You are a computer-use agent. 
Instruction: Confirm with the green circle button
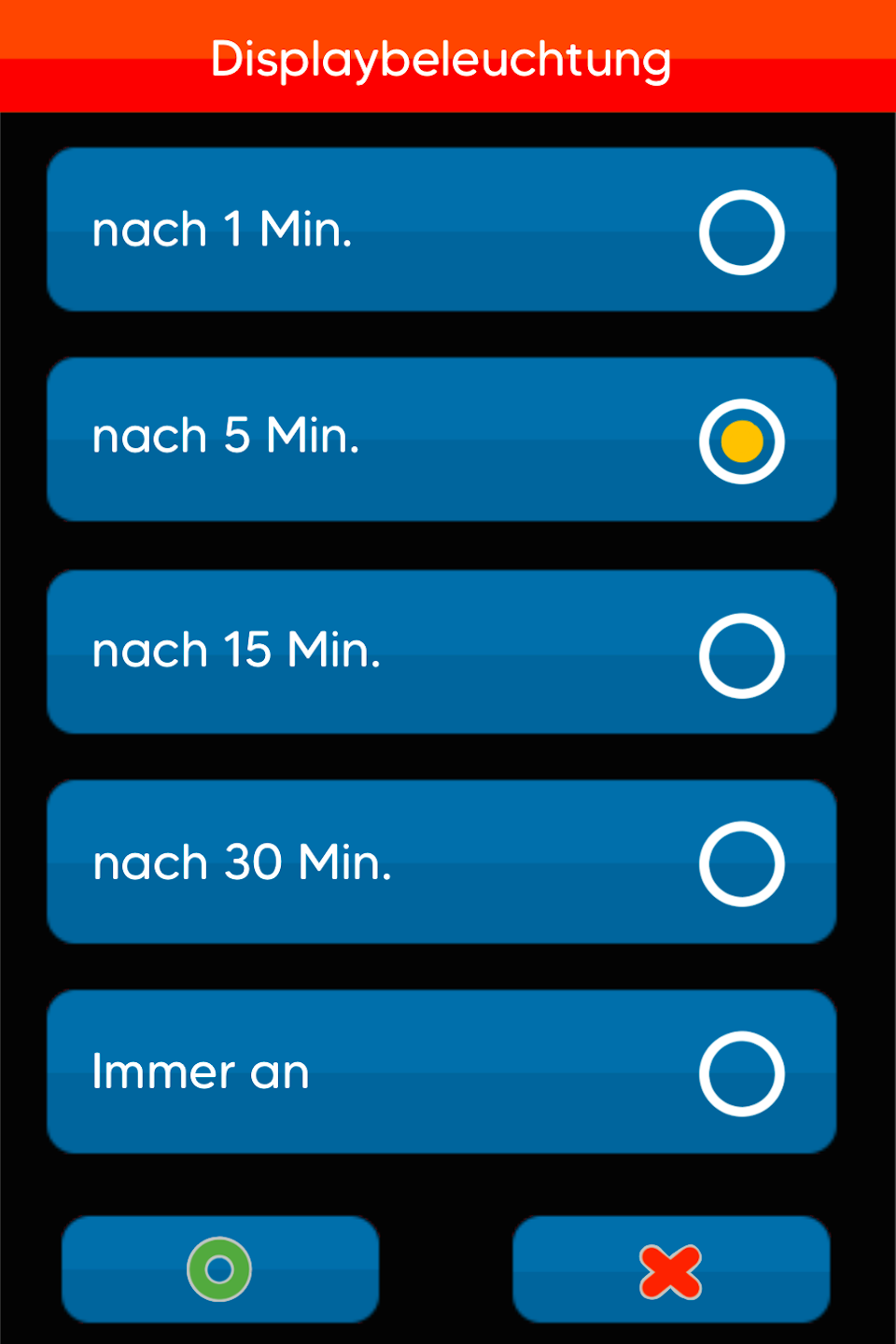(x=220, y=1269)
